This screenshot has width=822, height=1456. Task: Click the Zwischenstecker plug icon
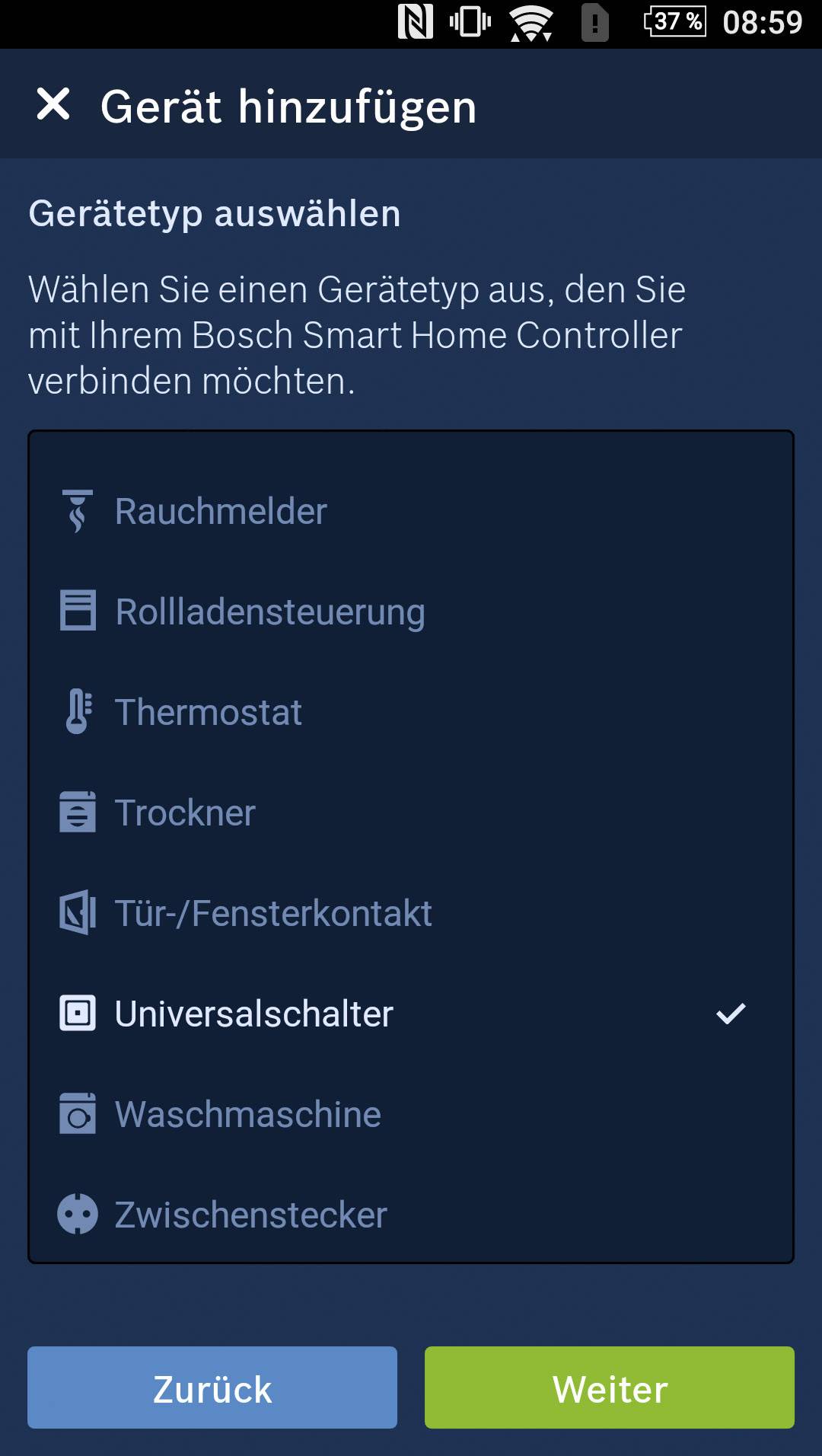tap(77, 1214)
